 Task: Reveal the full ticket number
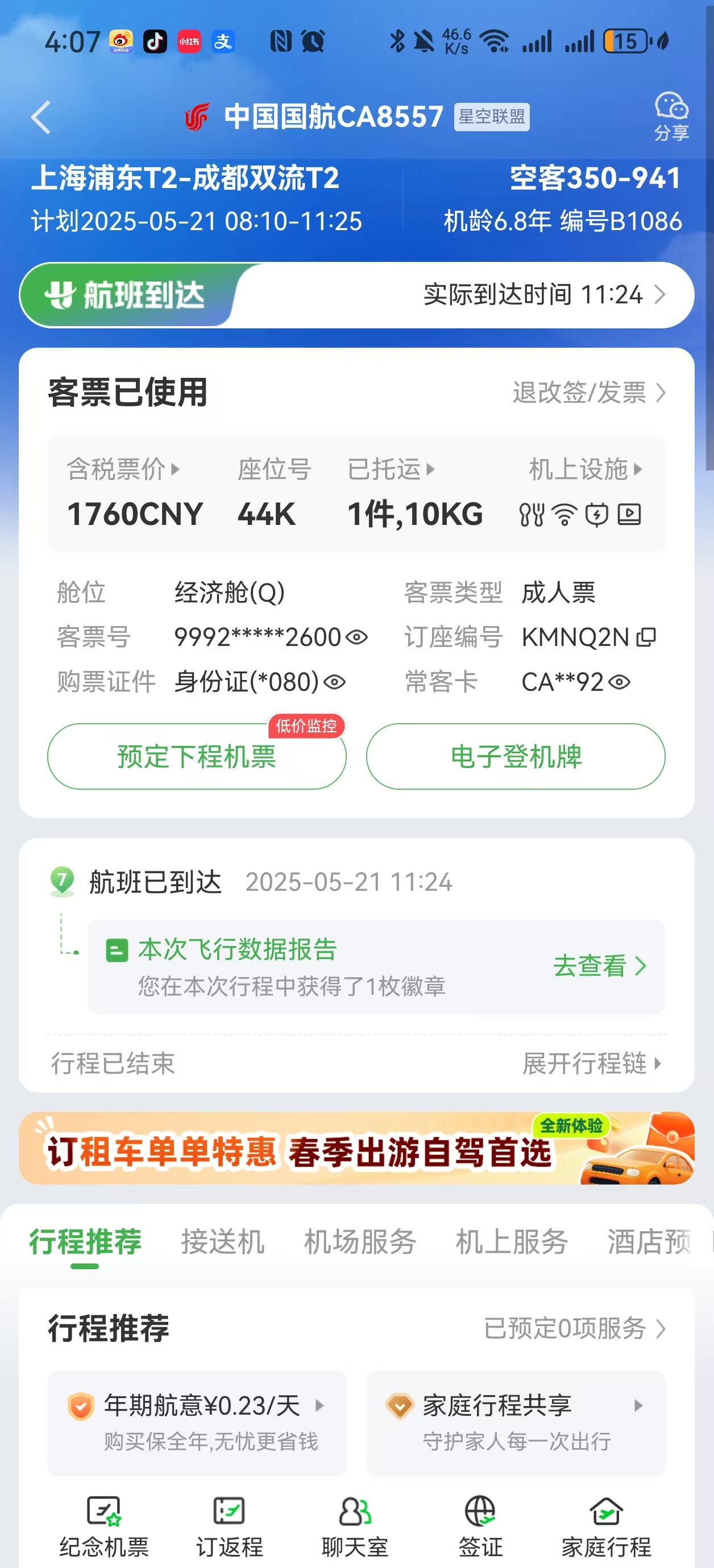357,637
